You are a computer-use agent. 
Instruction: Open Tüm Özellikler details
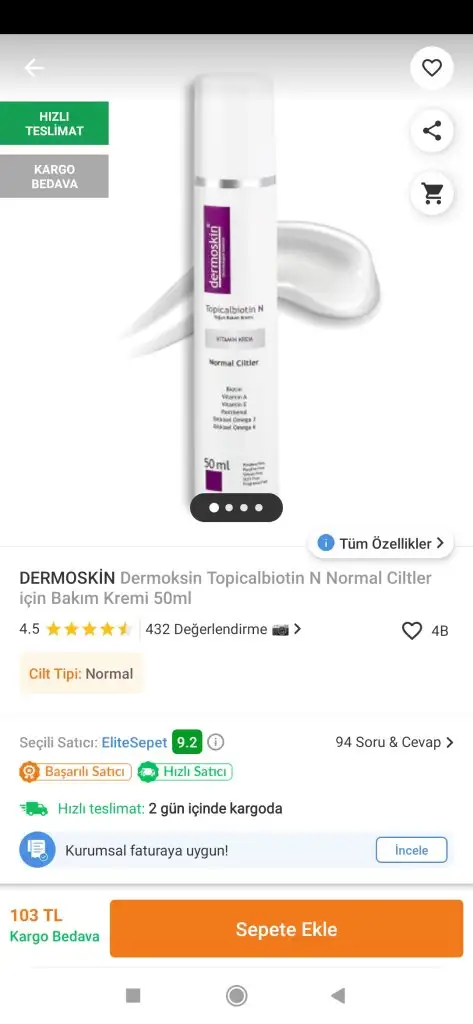[381, 543]
